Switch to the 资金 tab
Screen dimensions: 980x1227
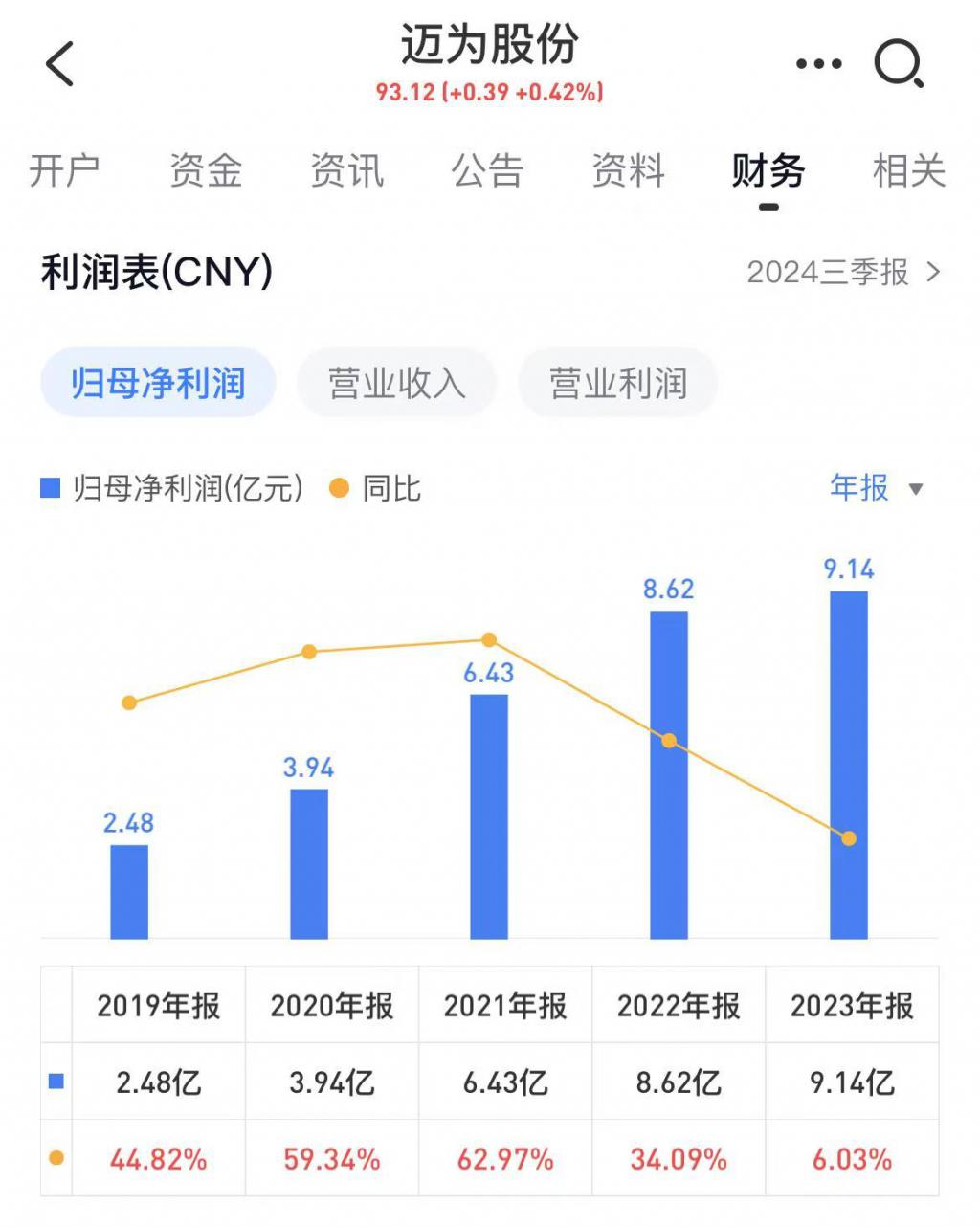[206, 172]
